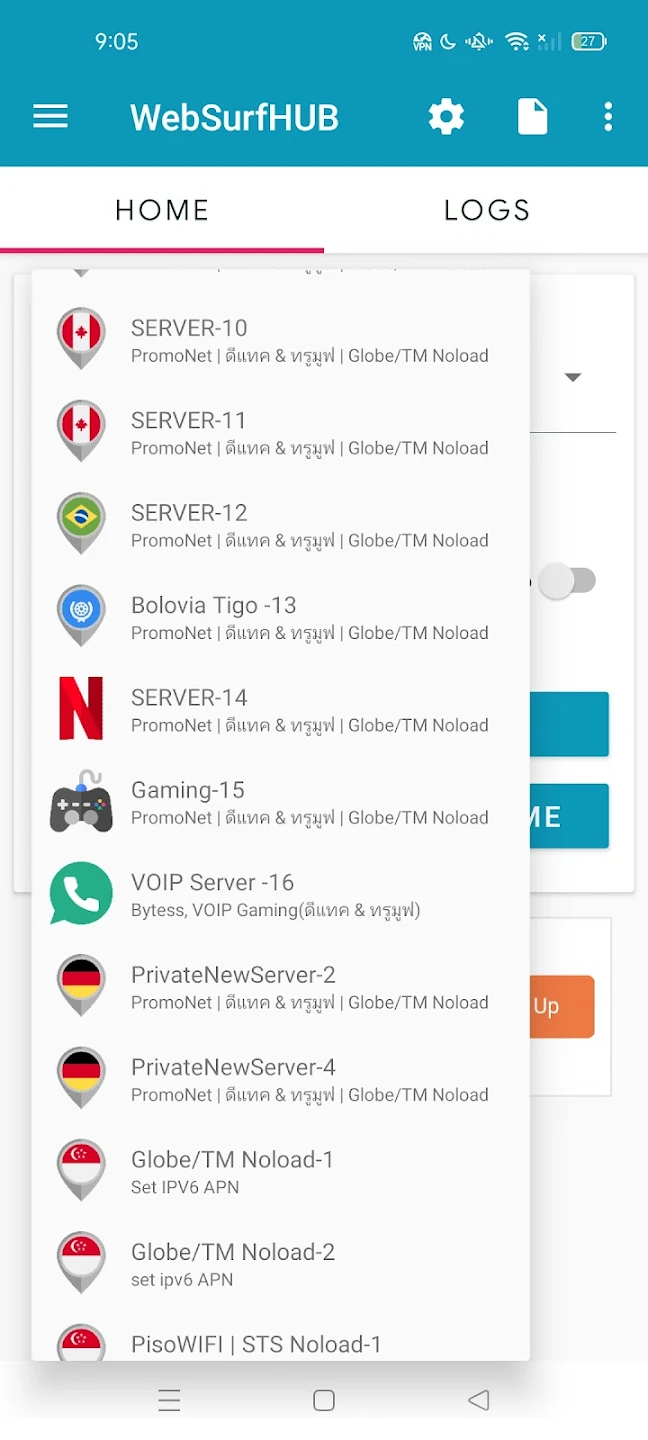
Task: Open the settings gear
Action: pyautogui.click(x=446, y=117)
